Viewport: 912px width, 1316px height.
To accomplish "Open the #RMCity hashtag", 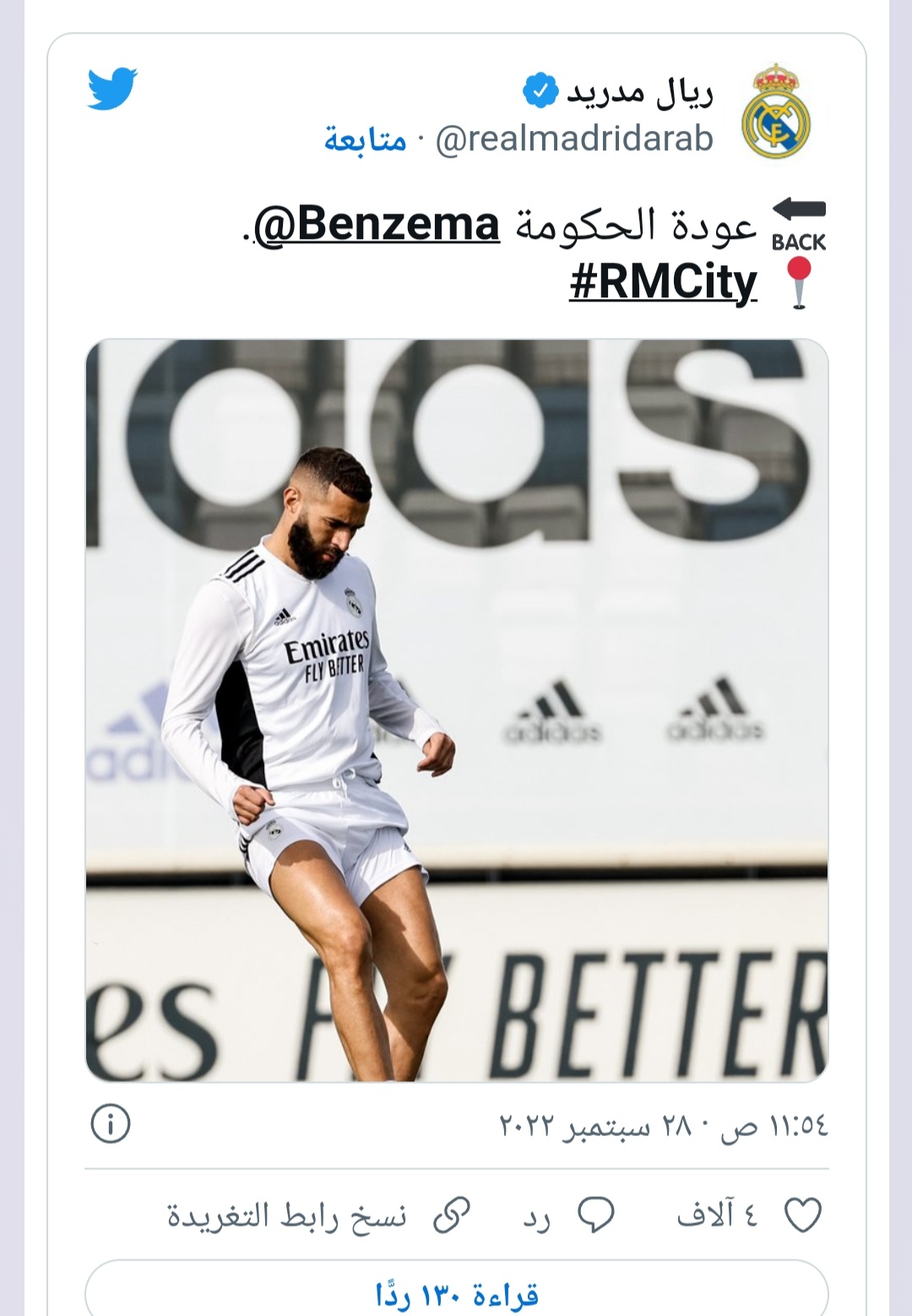I will 663,282.
